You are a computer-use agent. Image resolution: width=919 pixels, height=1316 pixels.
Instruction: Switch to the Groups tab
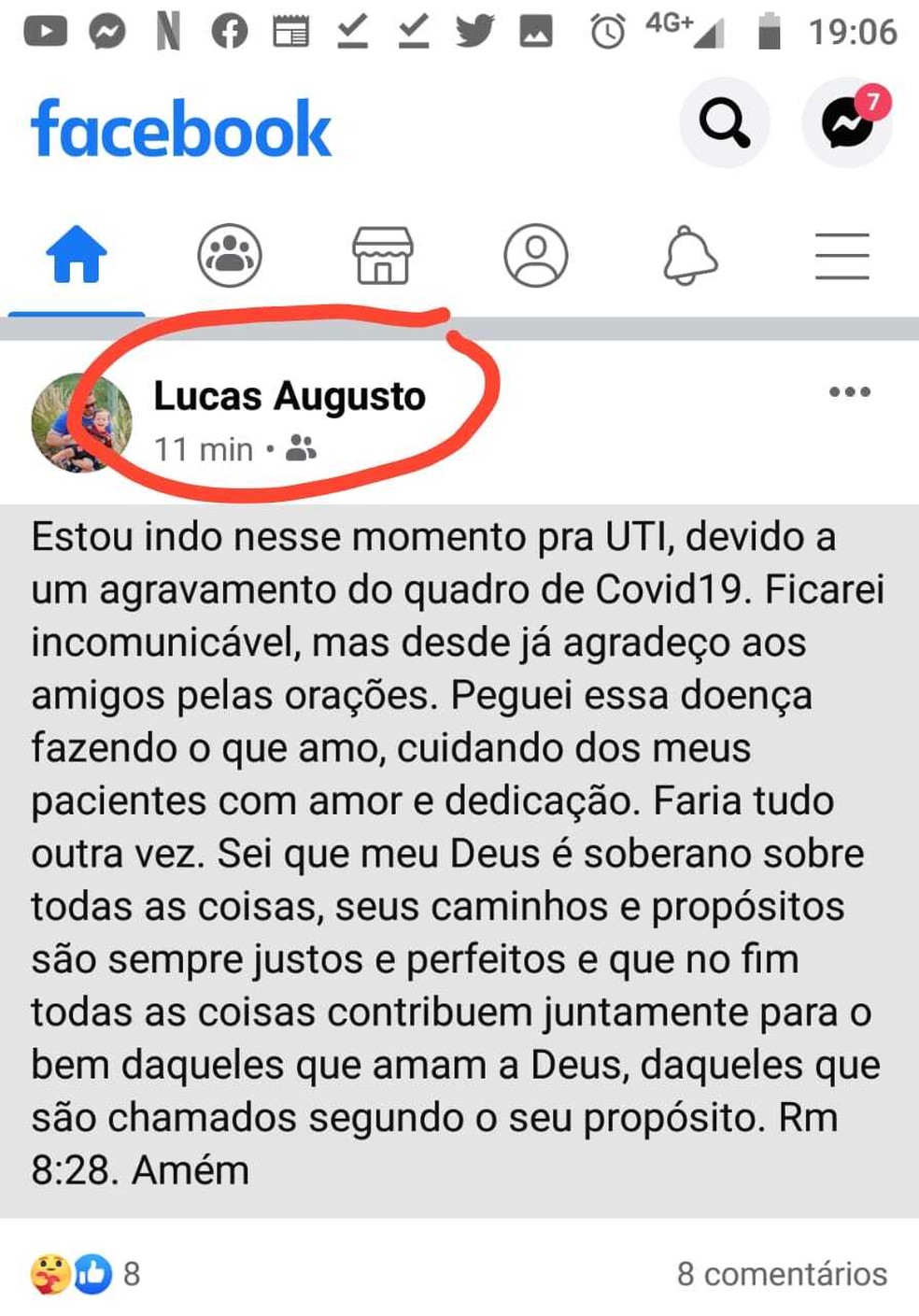point(230,255)
